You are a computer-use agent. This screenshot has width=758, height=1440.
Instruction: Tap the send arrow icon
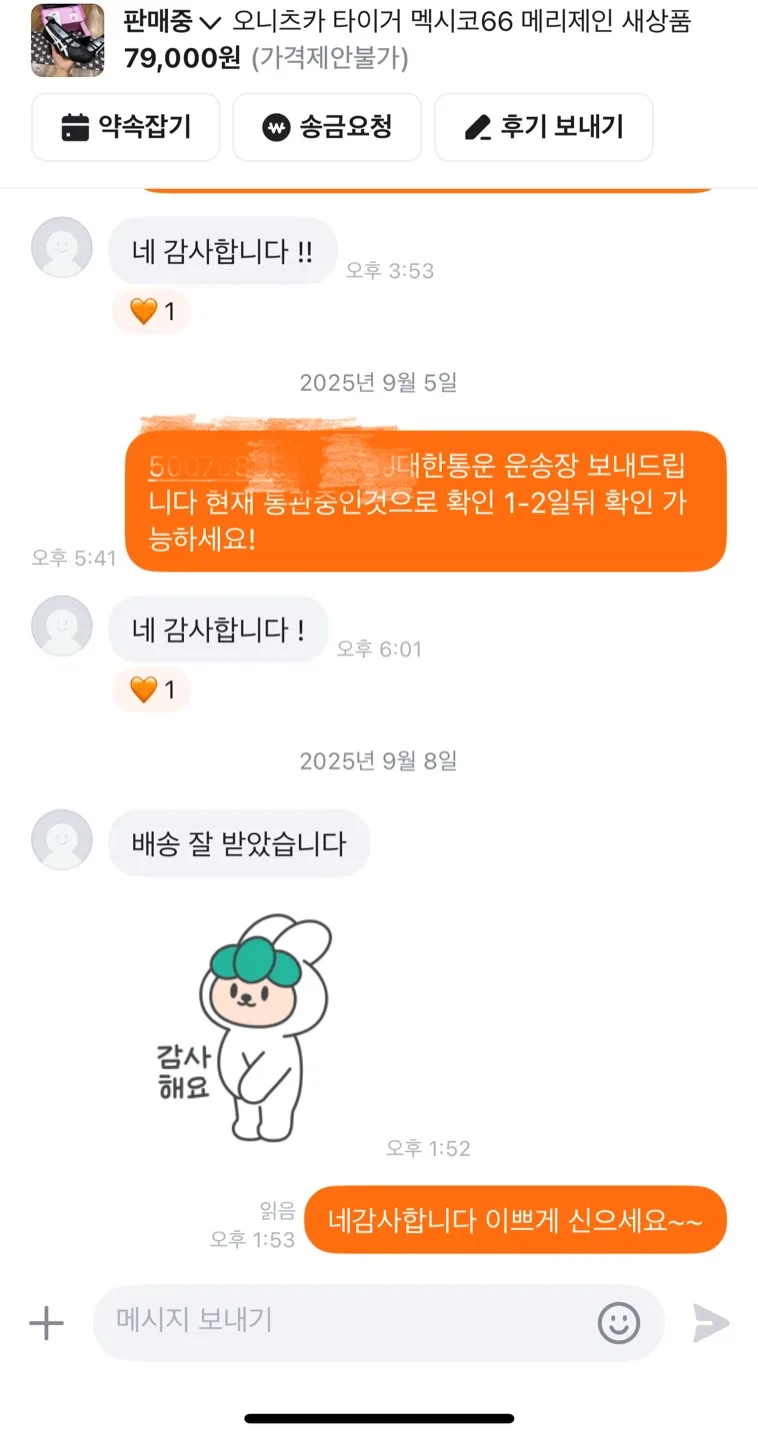(x=711, y=1323)
